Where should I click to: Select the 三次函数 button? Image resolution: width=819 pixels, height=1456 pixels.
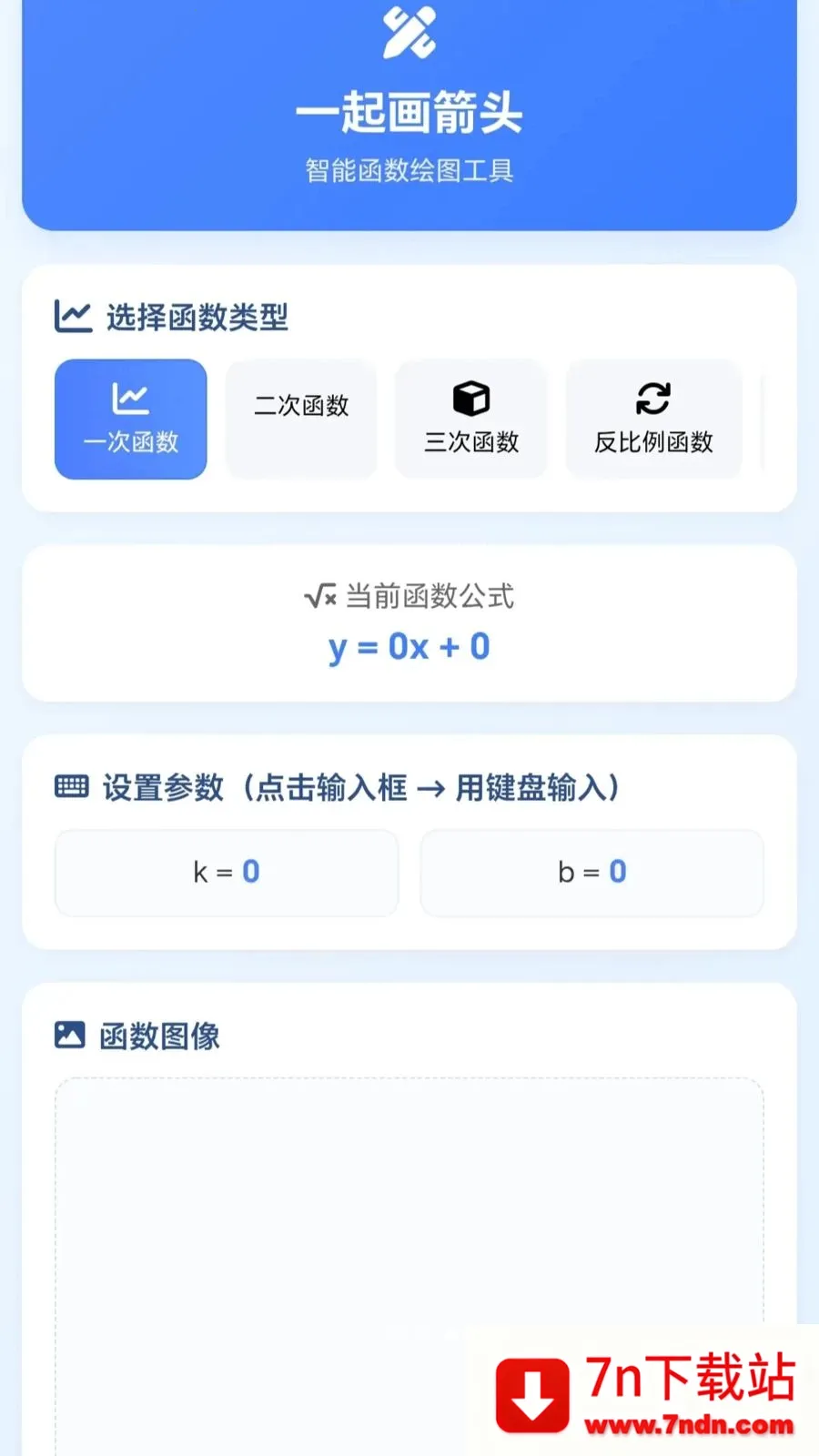click(x=470, y=419)
